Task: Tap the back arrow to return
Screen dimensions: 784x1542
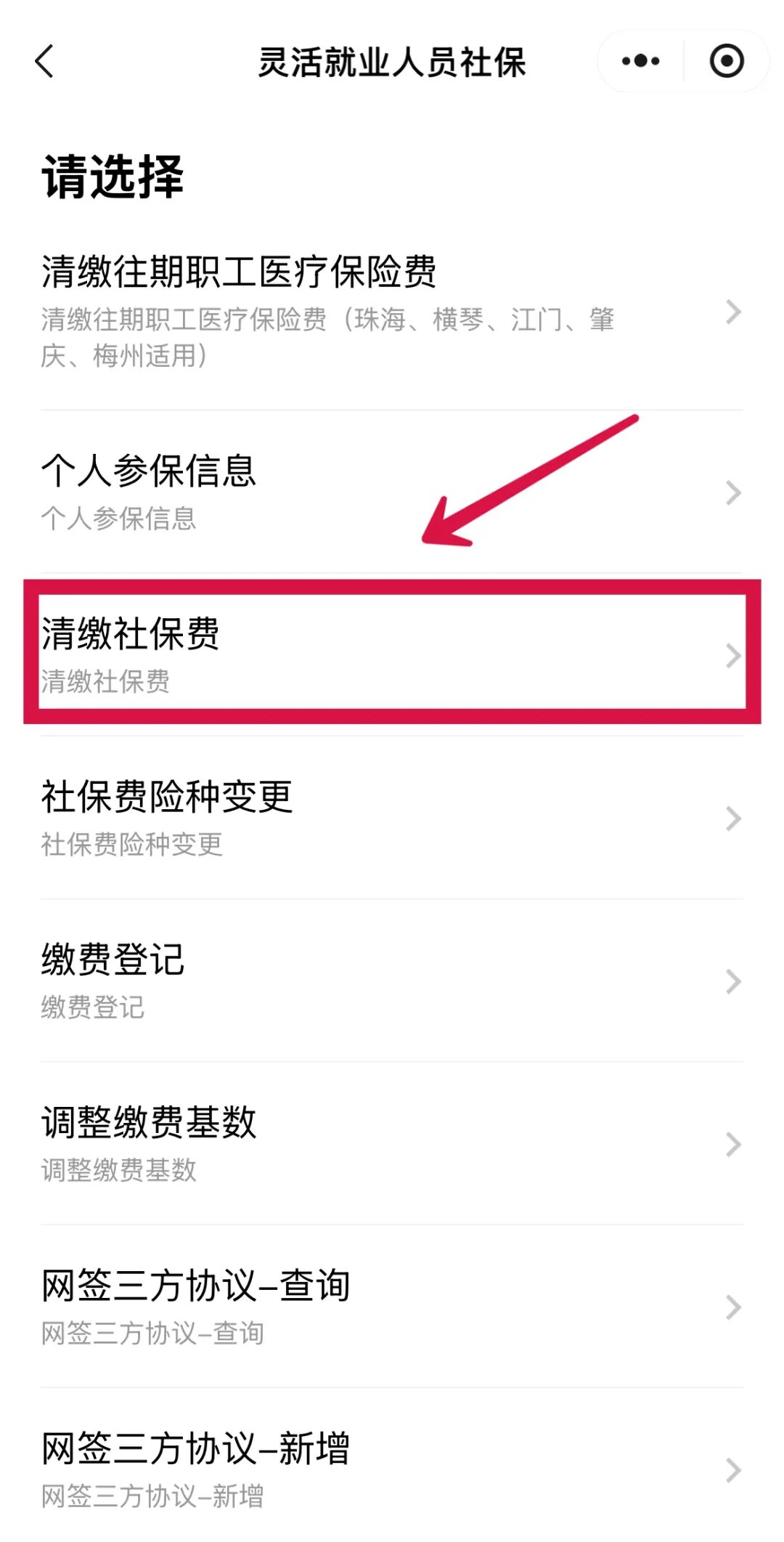Action: pyautogui.click(x=45, y=62)
